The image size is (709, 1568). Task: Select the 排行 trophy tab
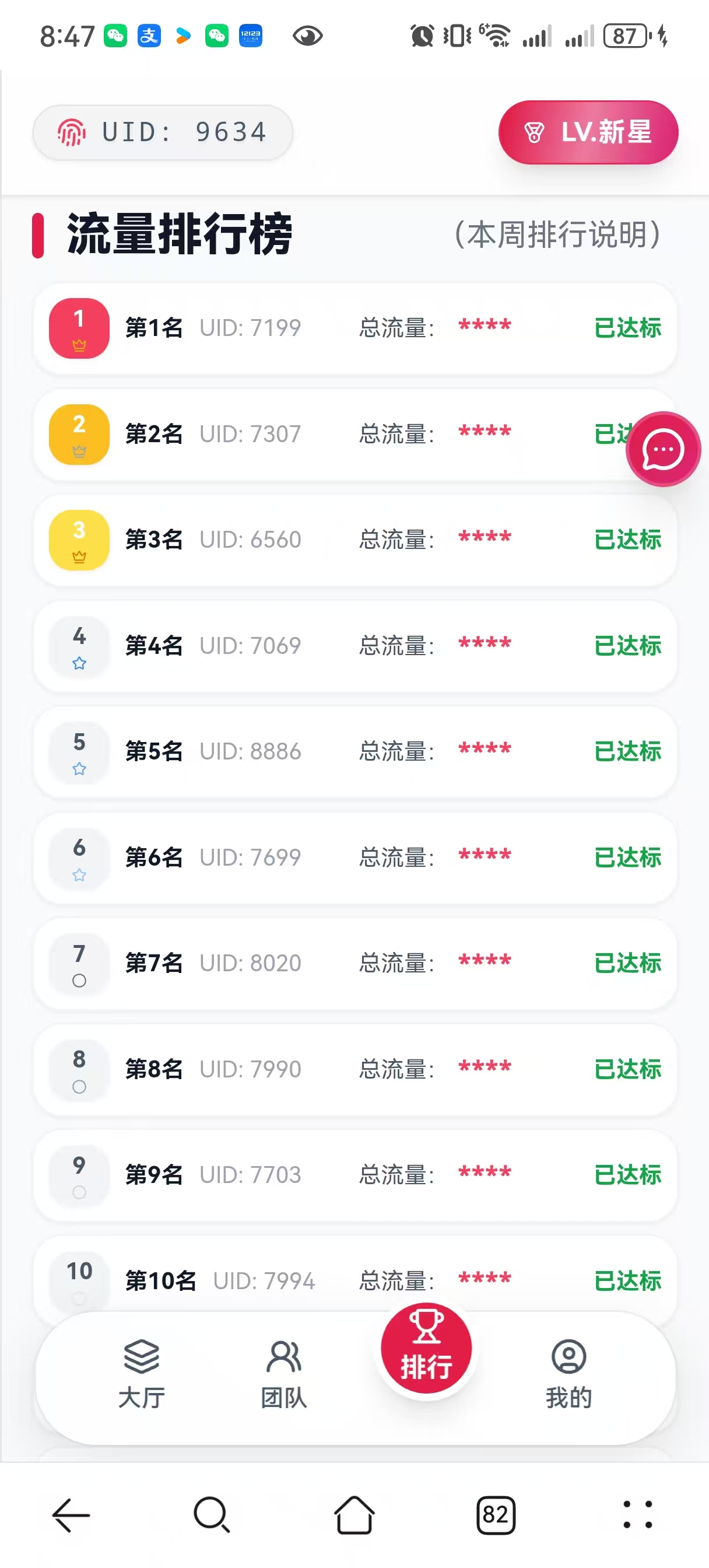(426, 1347)
